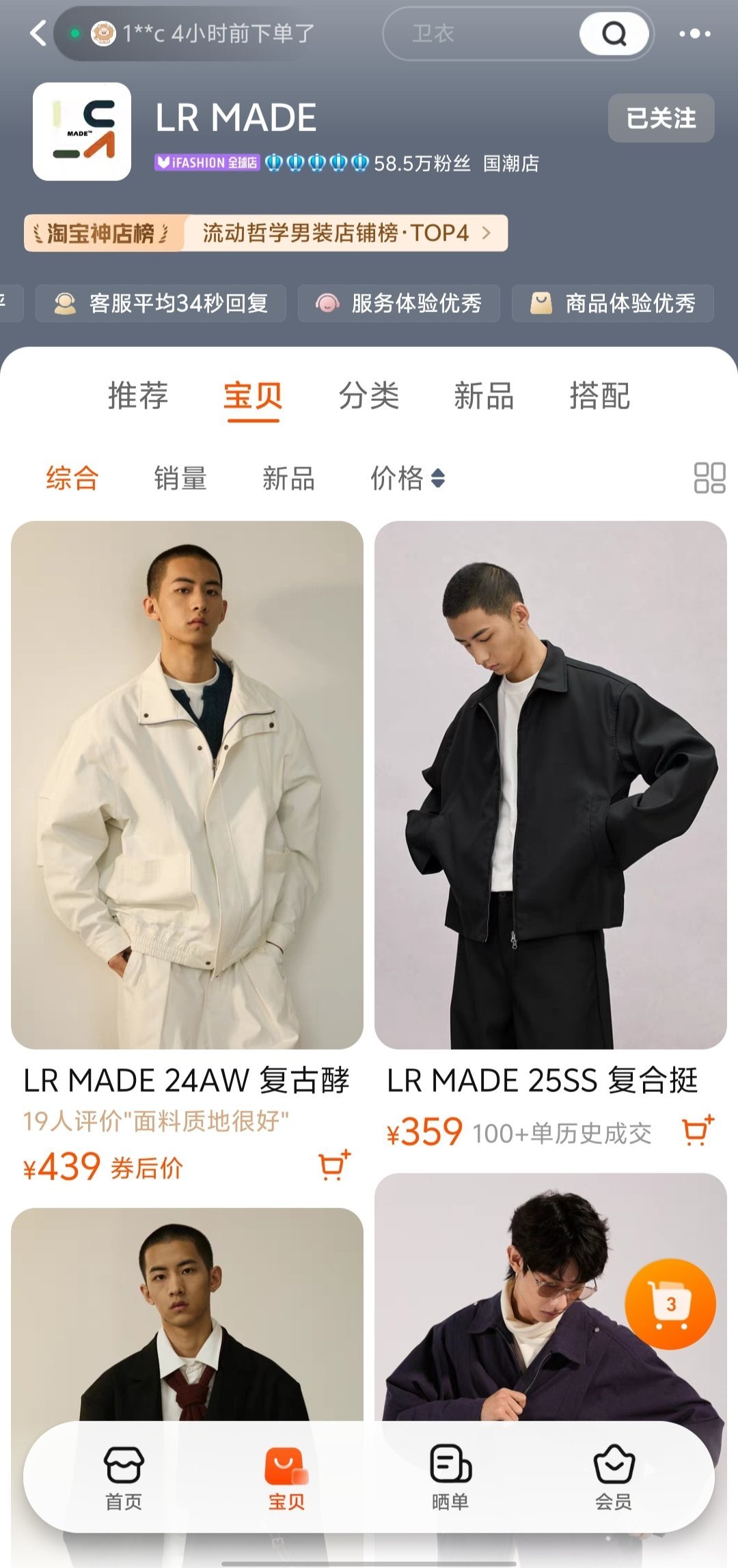Open the LR MADE 25SS black jacket product
This screenshot has height=1568, width=738.
point(550,785)
